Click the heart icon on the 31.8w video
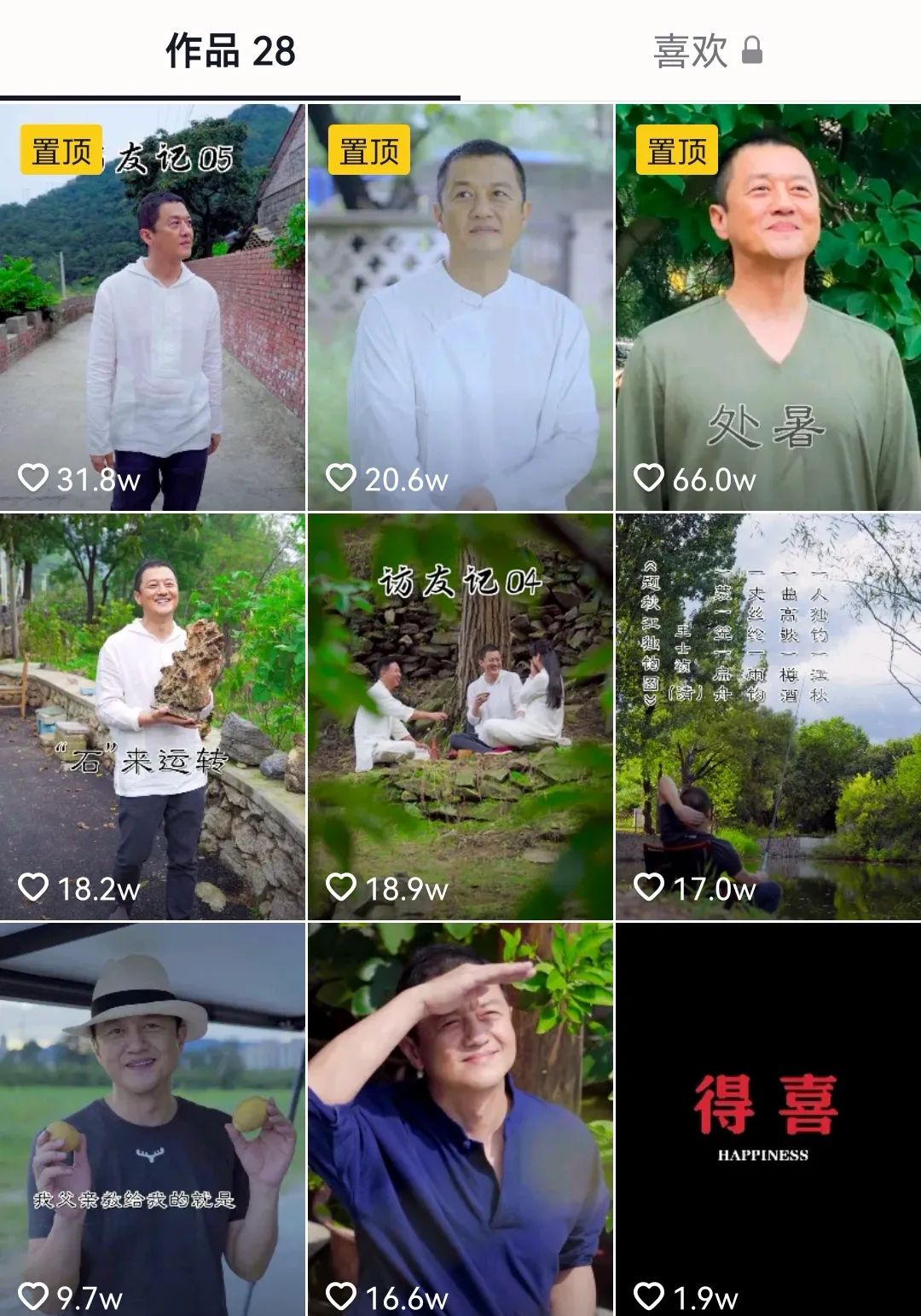 [34, 479]
